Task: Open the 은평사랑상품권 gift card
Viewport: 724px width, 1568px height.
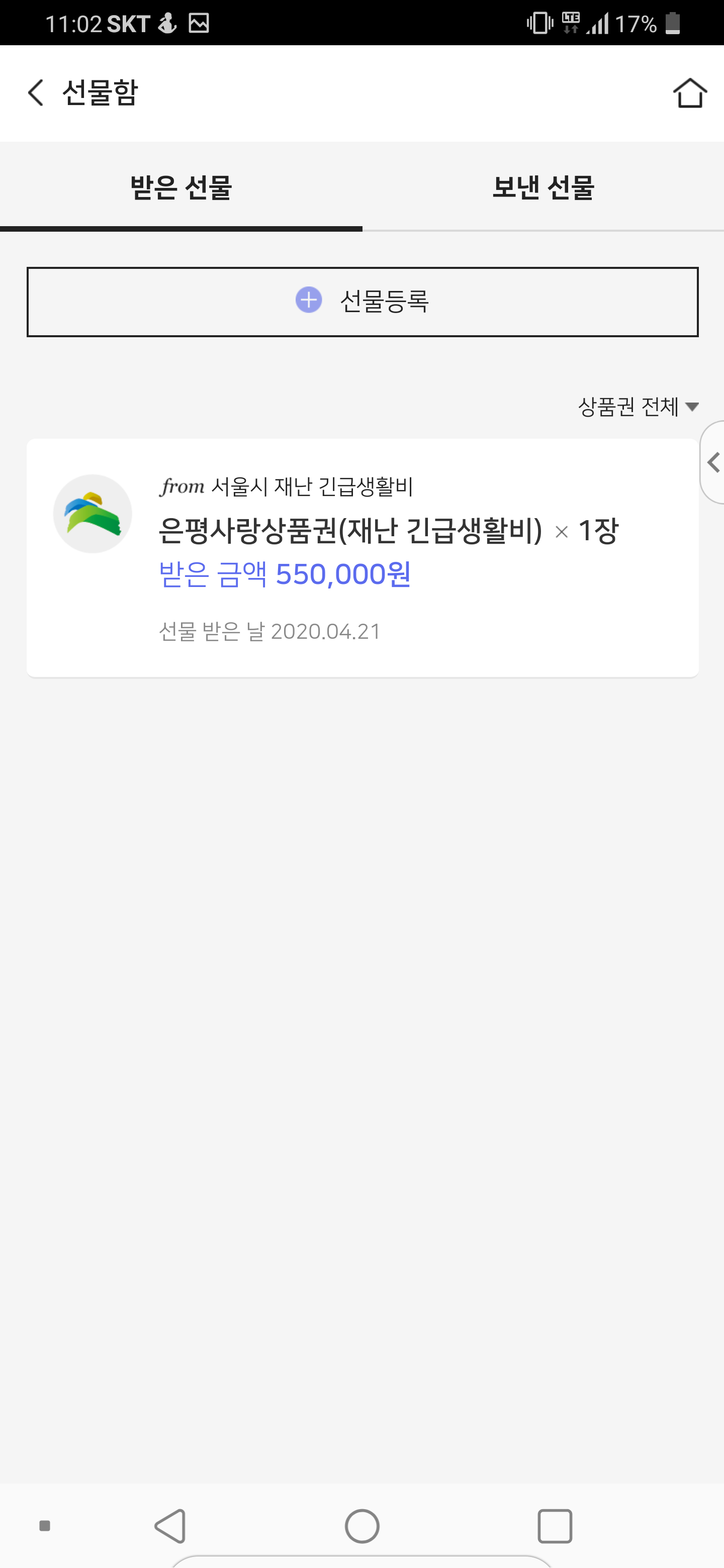Action: 363,557
